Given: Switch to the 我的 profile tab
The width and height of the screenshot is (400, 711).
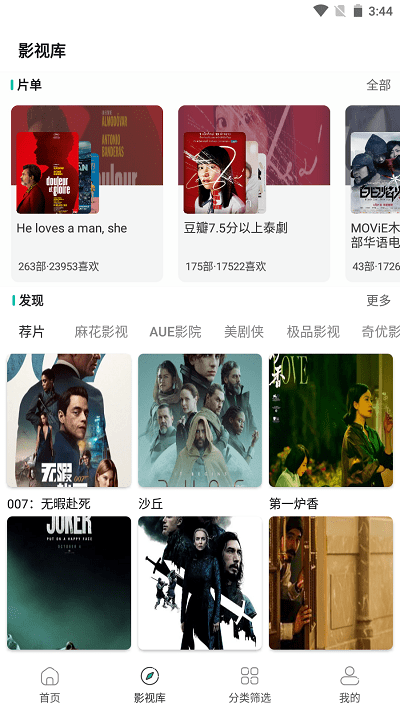Looking at the screenshot, I should click(350, 685).
